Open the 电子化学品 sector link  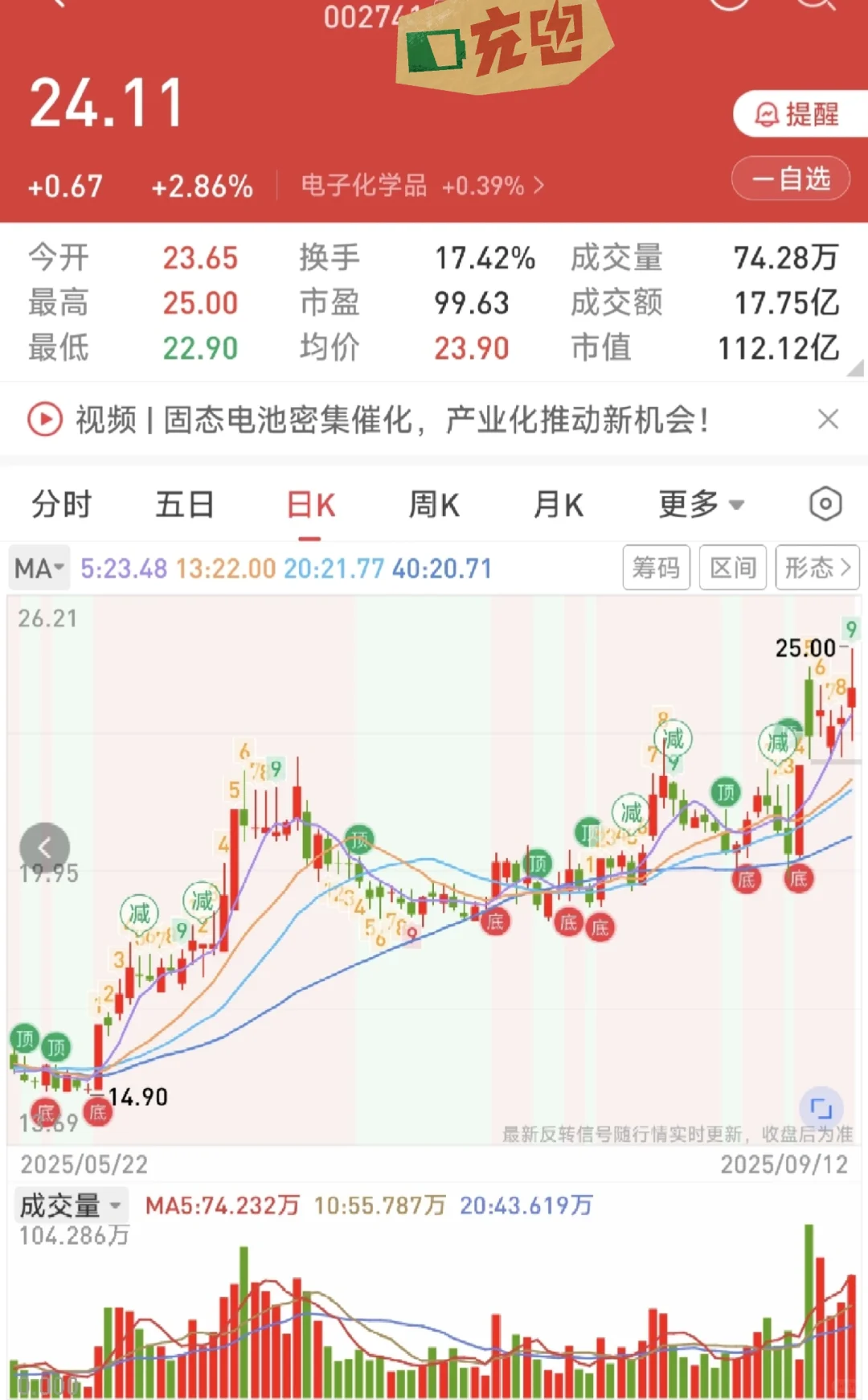(x=422, y=186)
